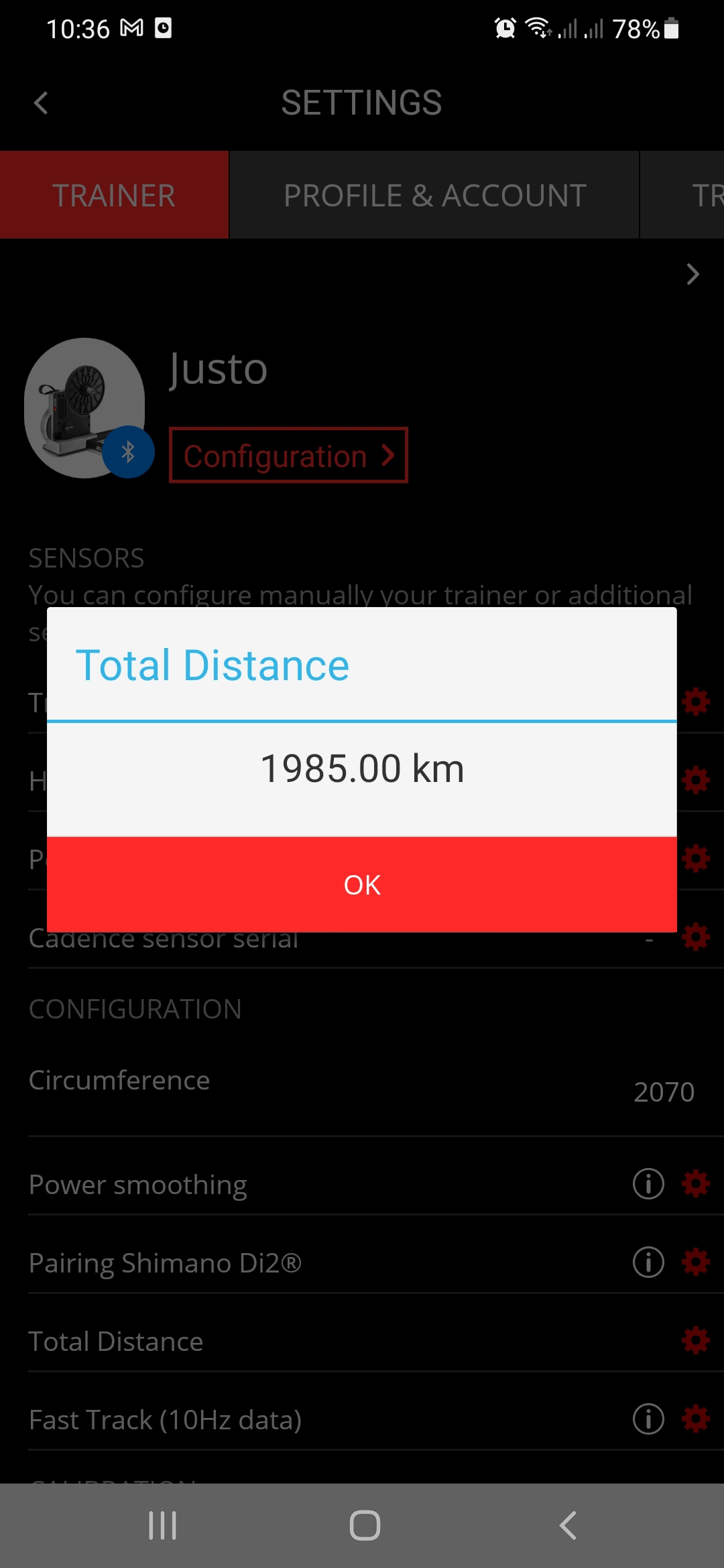Show info for Pairing Shimano Di2
Image resolution: width=724 pixels, height=1568 pixels.
(648, 1262)
